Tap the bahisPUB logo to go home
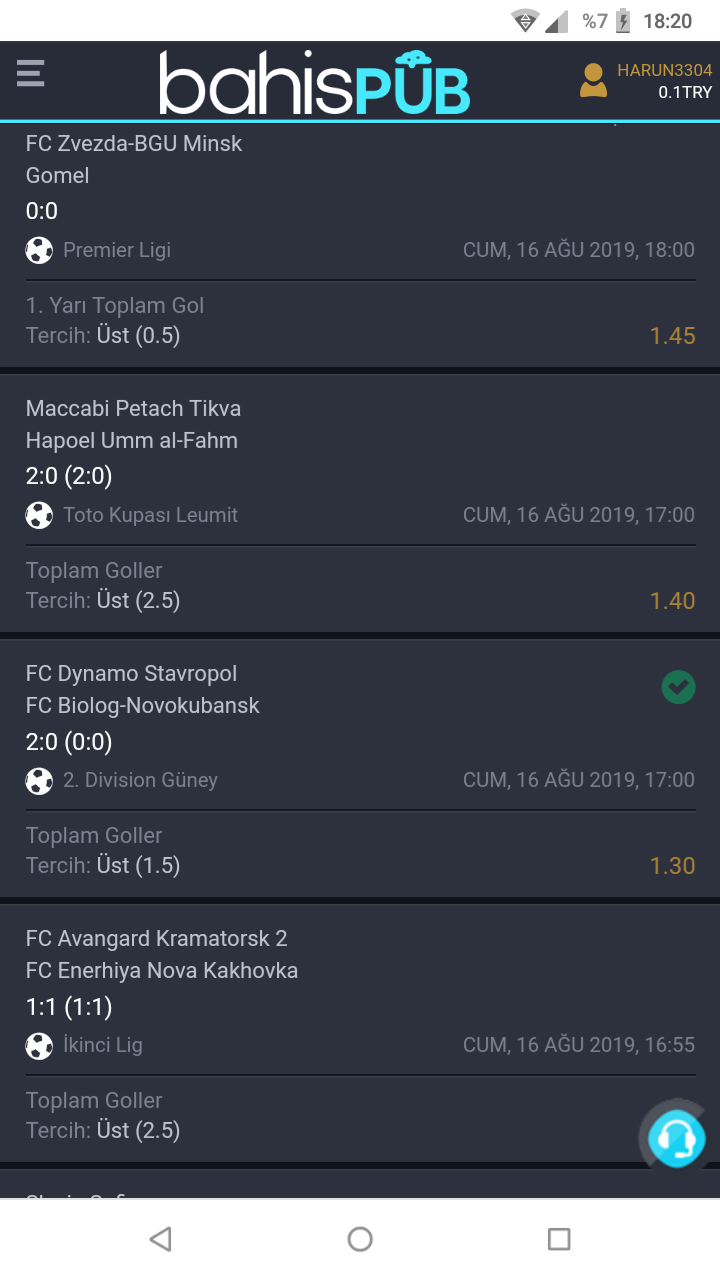 coord(314,83)
